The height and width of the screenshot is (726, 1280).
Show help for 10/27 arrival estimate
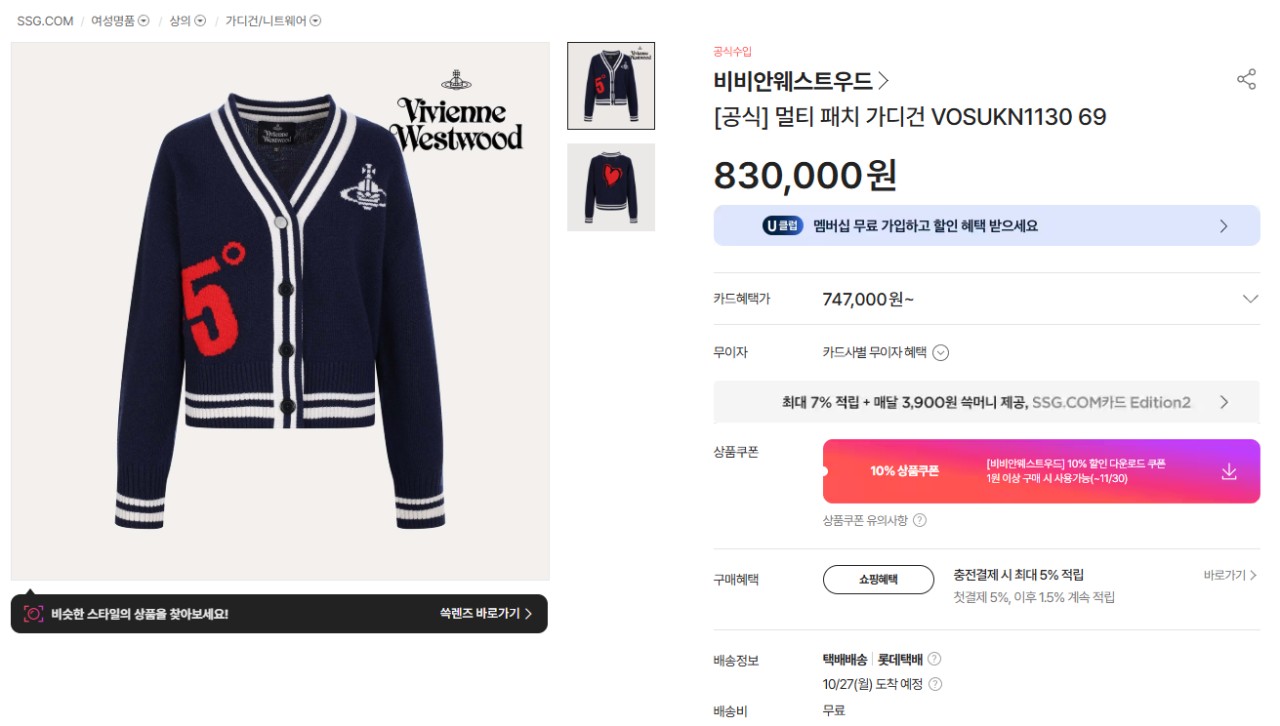coord(935,685)
